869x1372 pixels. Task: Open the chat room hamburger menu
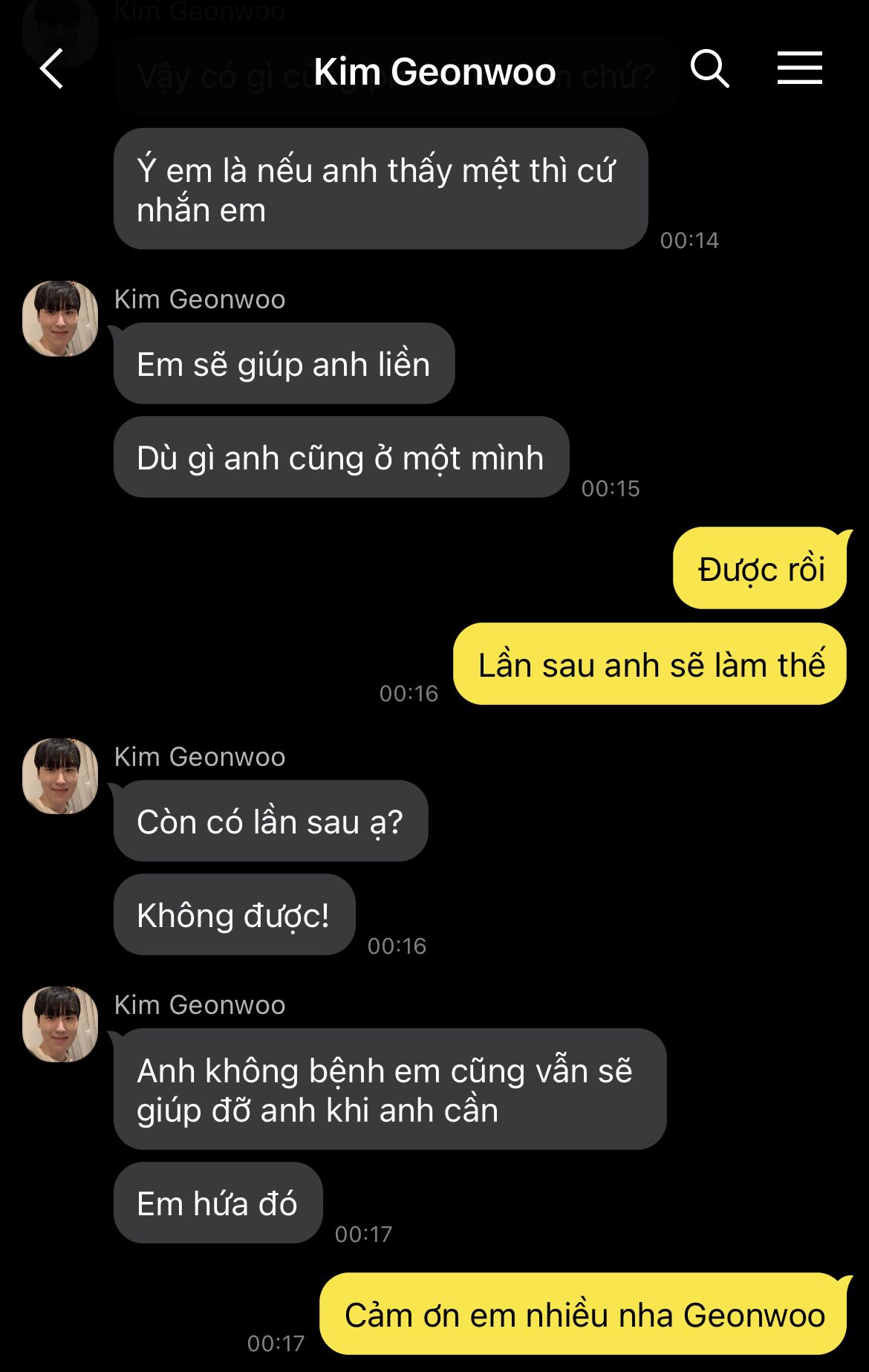799,69
